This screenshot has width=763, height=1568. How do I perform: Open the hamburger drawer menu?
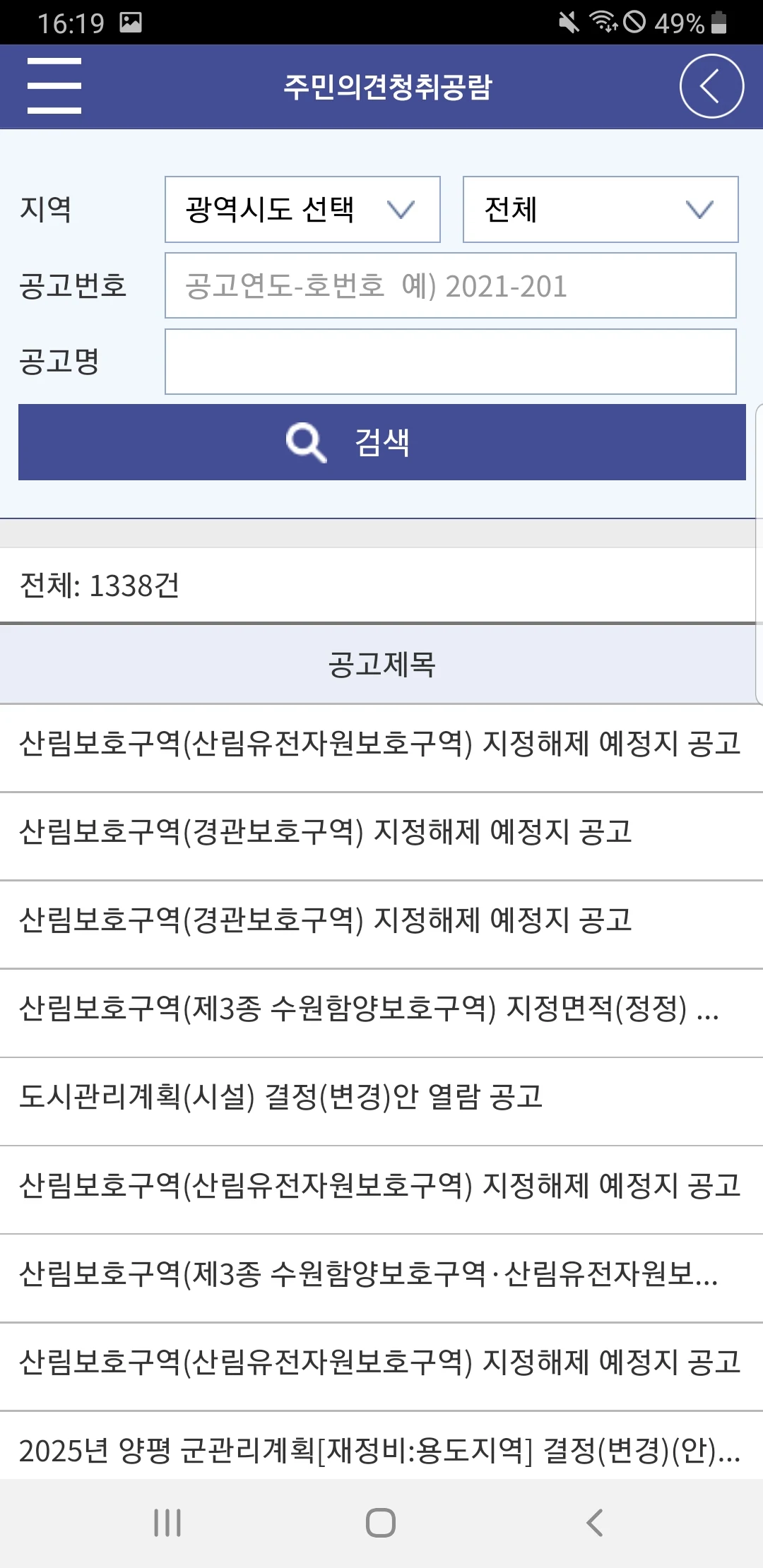[x=54, y=86]
